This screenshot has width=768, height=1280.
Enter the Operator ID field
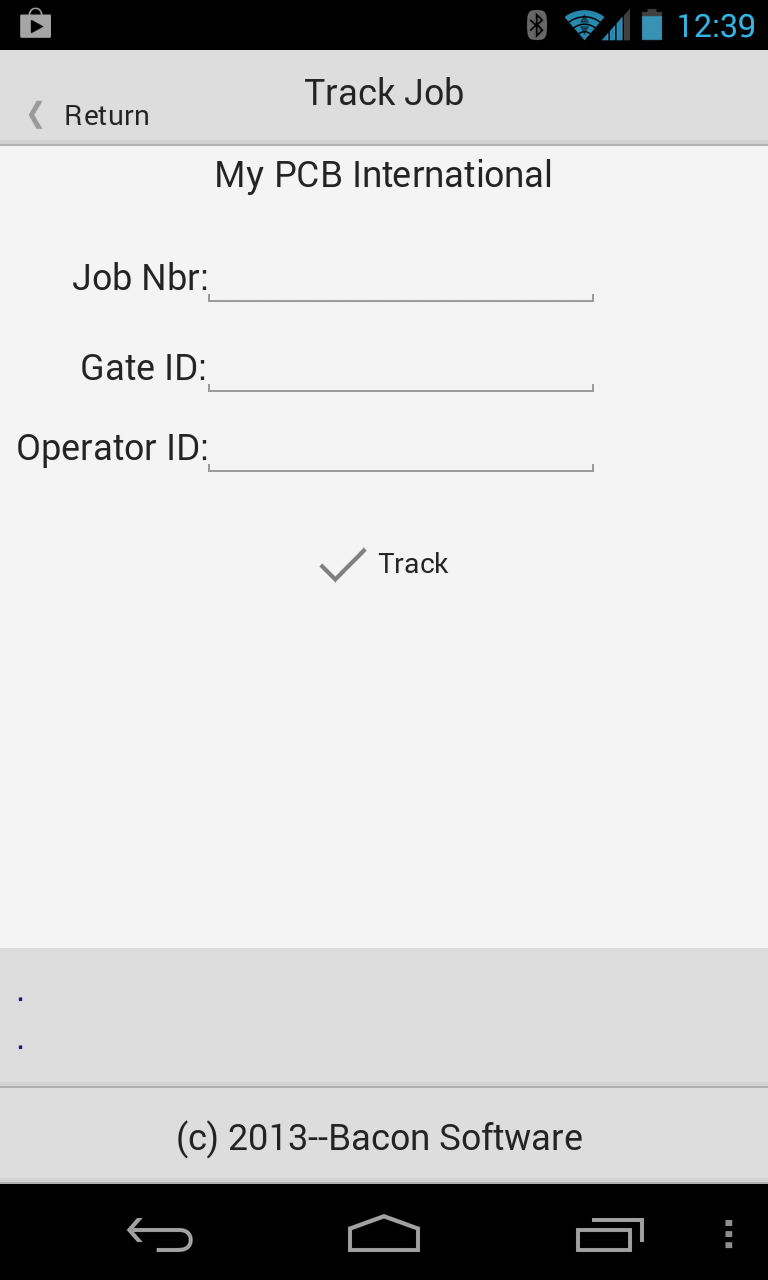401,448
